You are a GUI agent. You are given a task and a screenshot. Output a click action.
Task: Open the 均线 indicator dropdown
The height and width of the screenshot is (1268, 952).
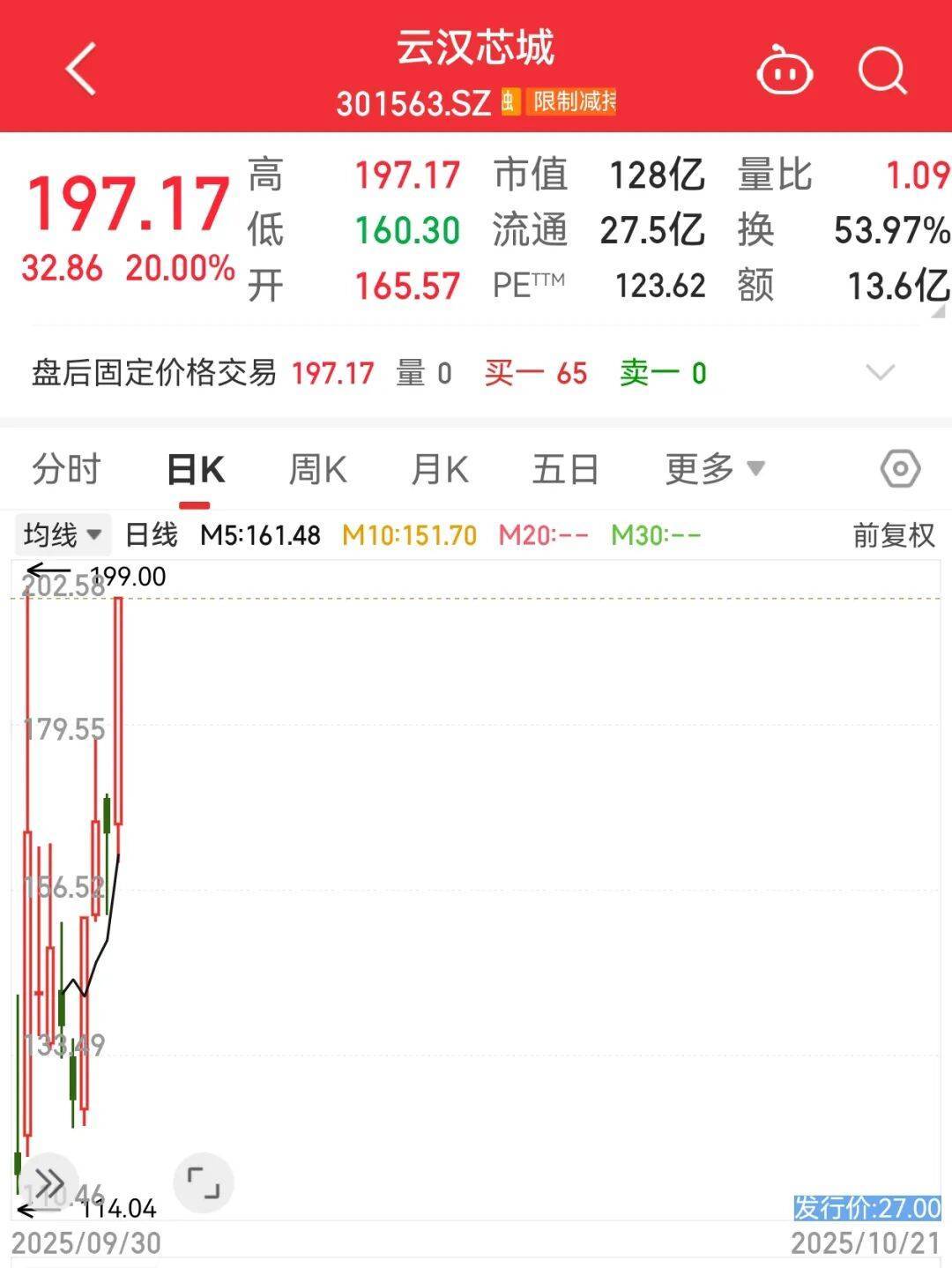pos(62,534)
